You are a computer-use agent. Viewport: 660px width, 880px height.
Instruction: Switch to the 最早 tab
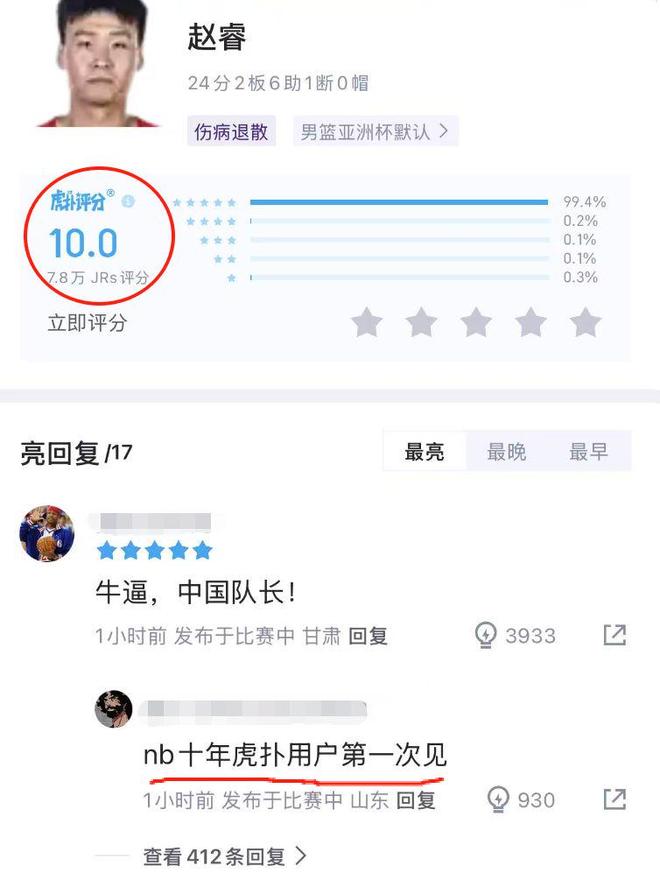coord(588,452)
